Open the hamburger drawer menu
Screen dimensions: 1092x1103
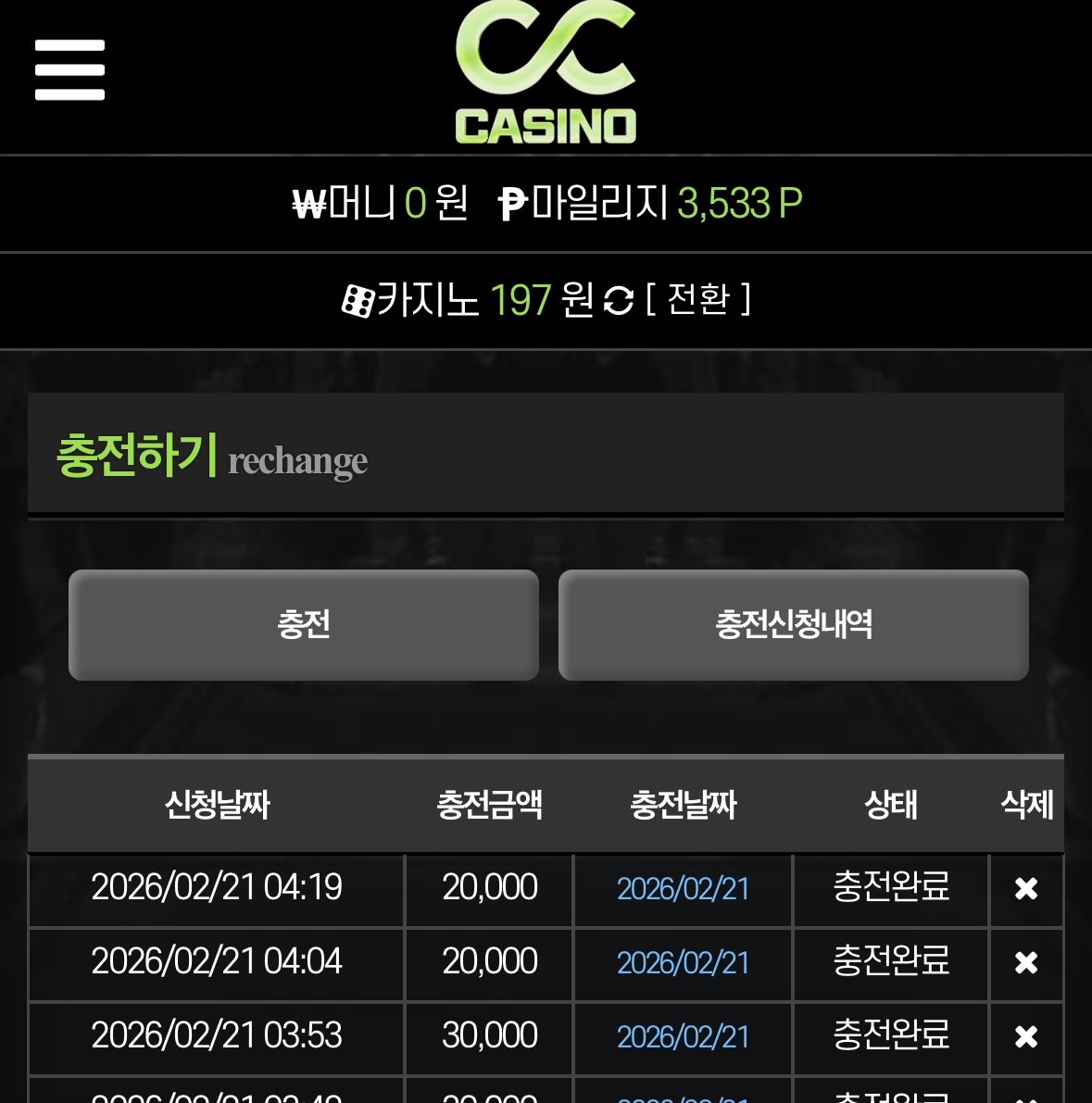69,69
